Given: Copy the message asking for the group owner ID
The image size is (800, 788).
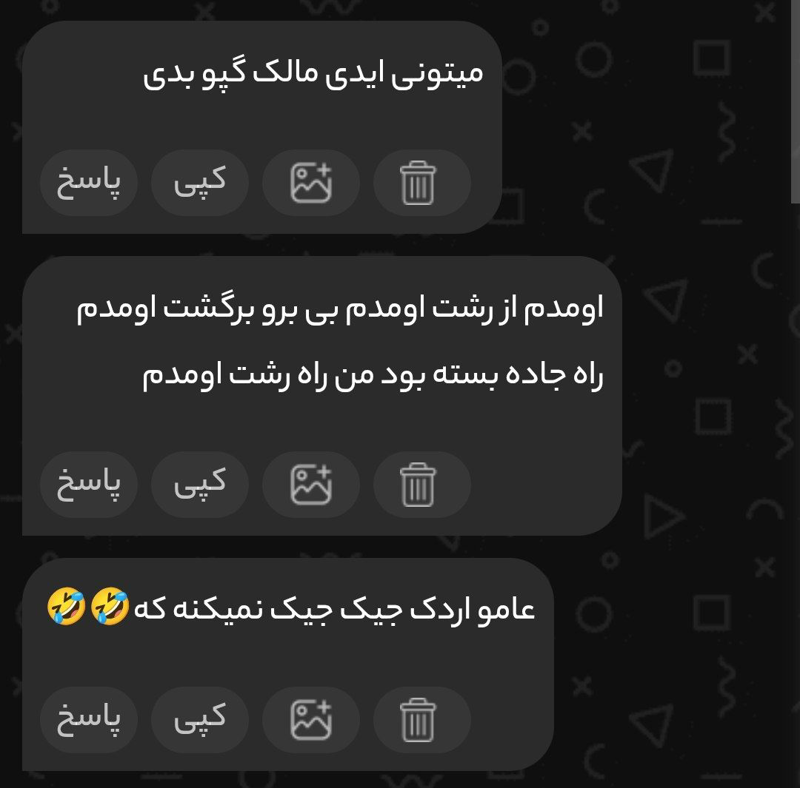Looking at the screenshot, I should click(200, 184).
